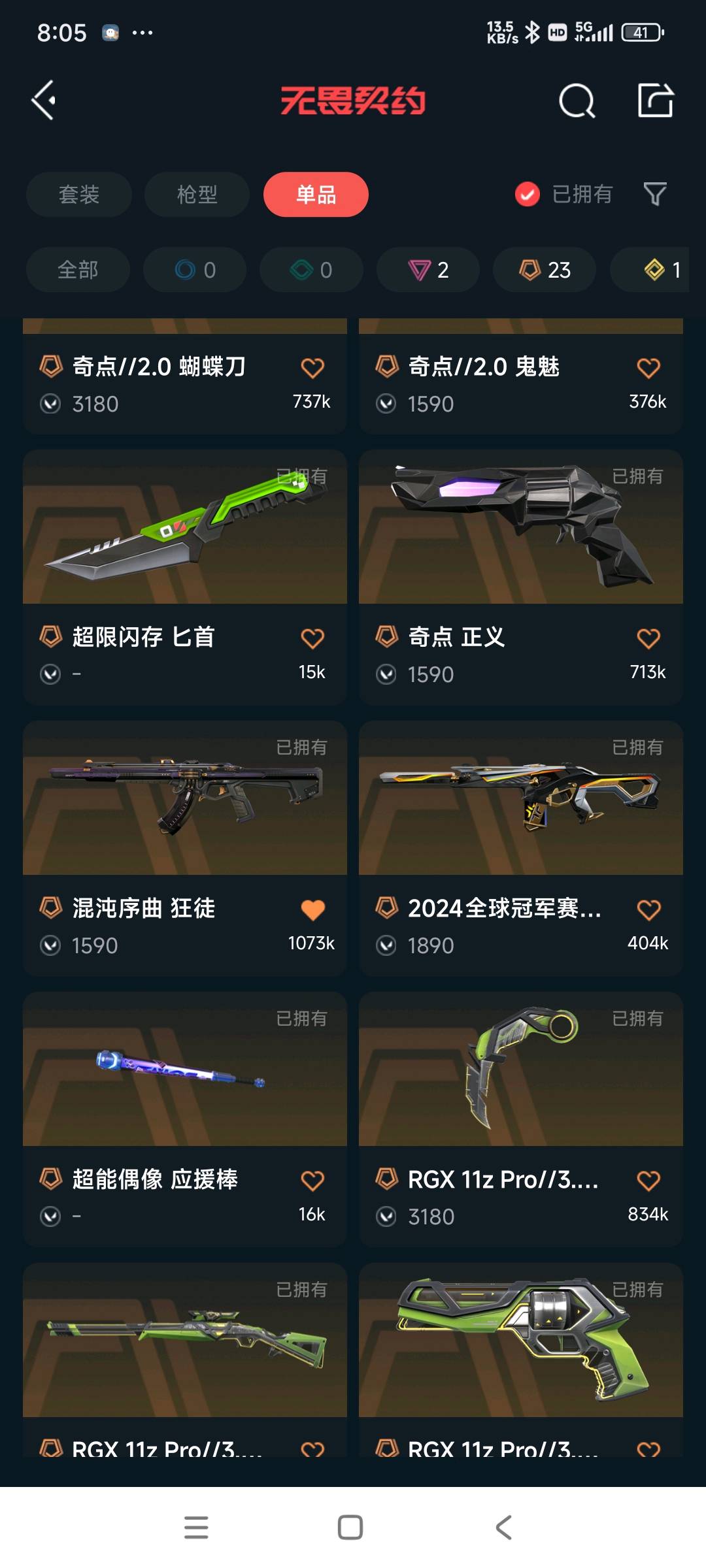Like the RGX 11z Pro skin priced 3180

pyautogui.click(x=648, y=1181)
